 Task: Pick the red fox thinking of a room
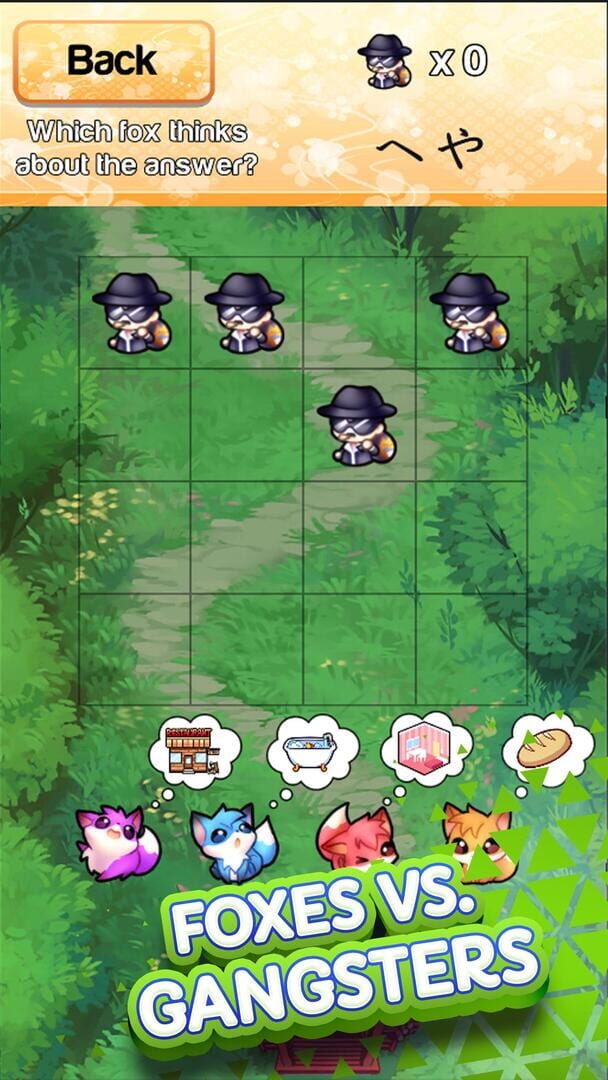coord(356,838)
